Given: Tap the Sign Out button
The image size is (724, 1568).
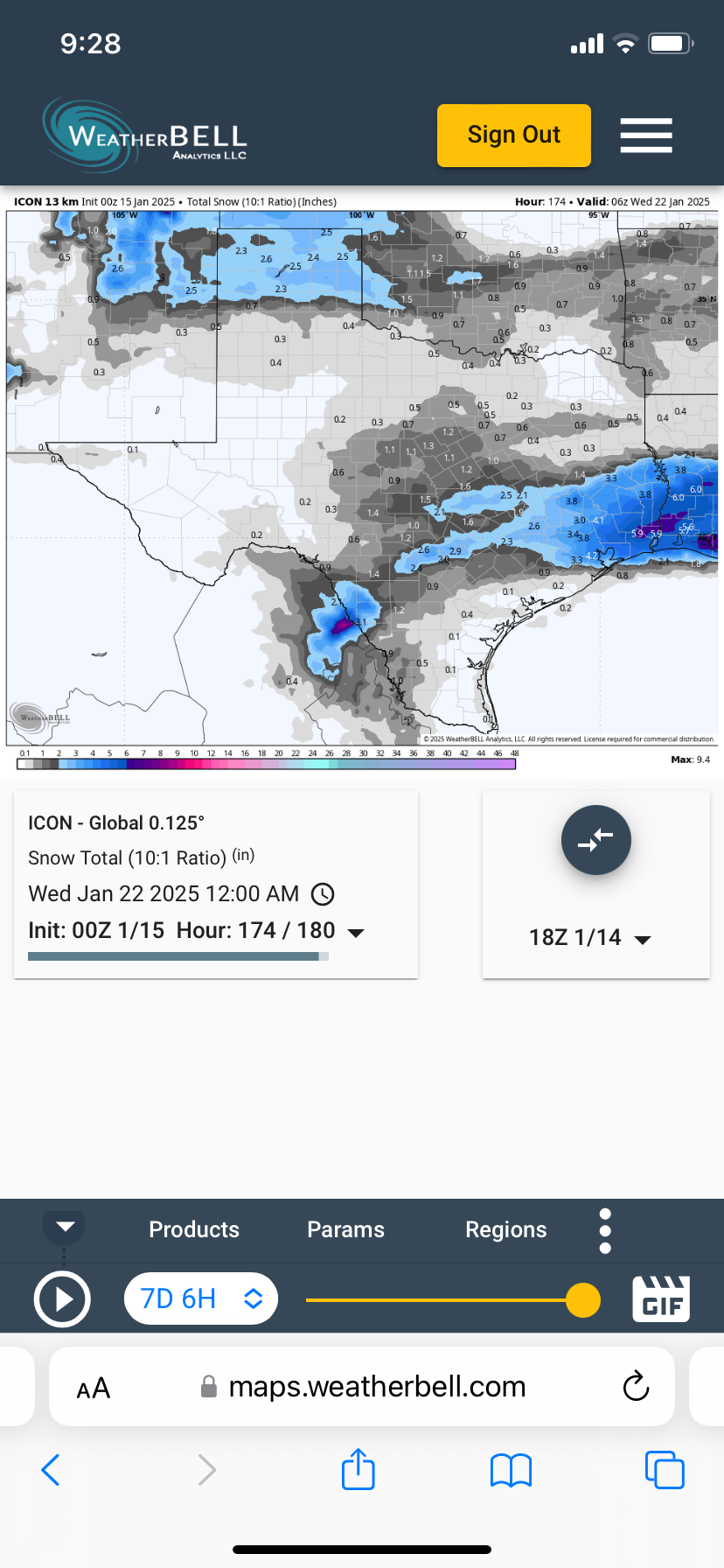Looking at the screenshot, I should 513,136.
